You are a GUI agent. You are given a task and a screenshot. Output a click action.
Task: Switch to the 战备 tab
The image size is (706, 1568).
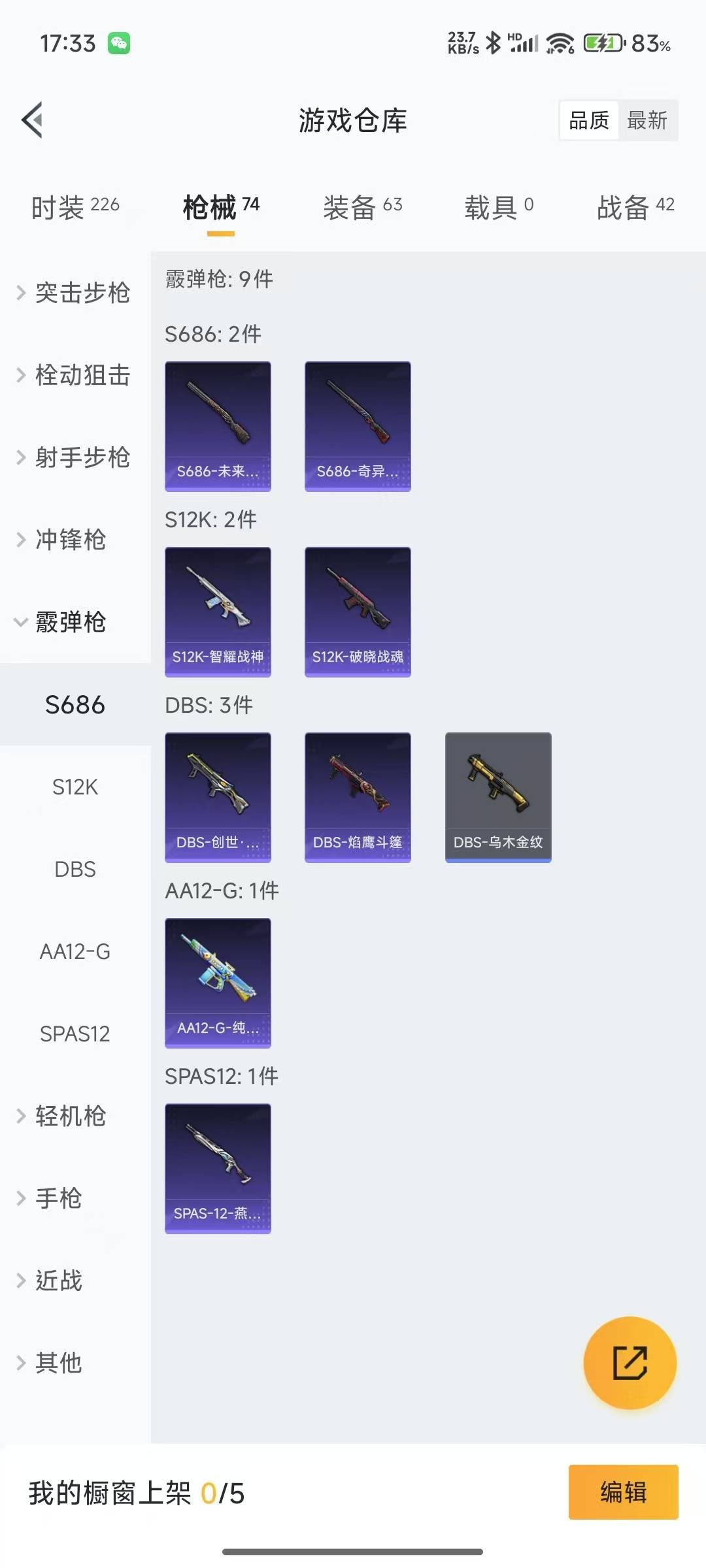click(x=635, y=207)
